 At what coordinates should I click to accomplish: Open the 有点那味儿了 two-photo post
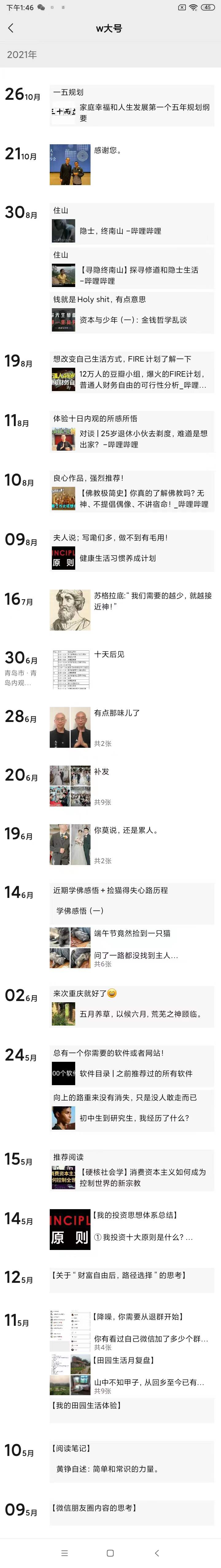pos(70,728)
